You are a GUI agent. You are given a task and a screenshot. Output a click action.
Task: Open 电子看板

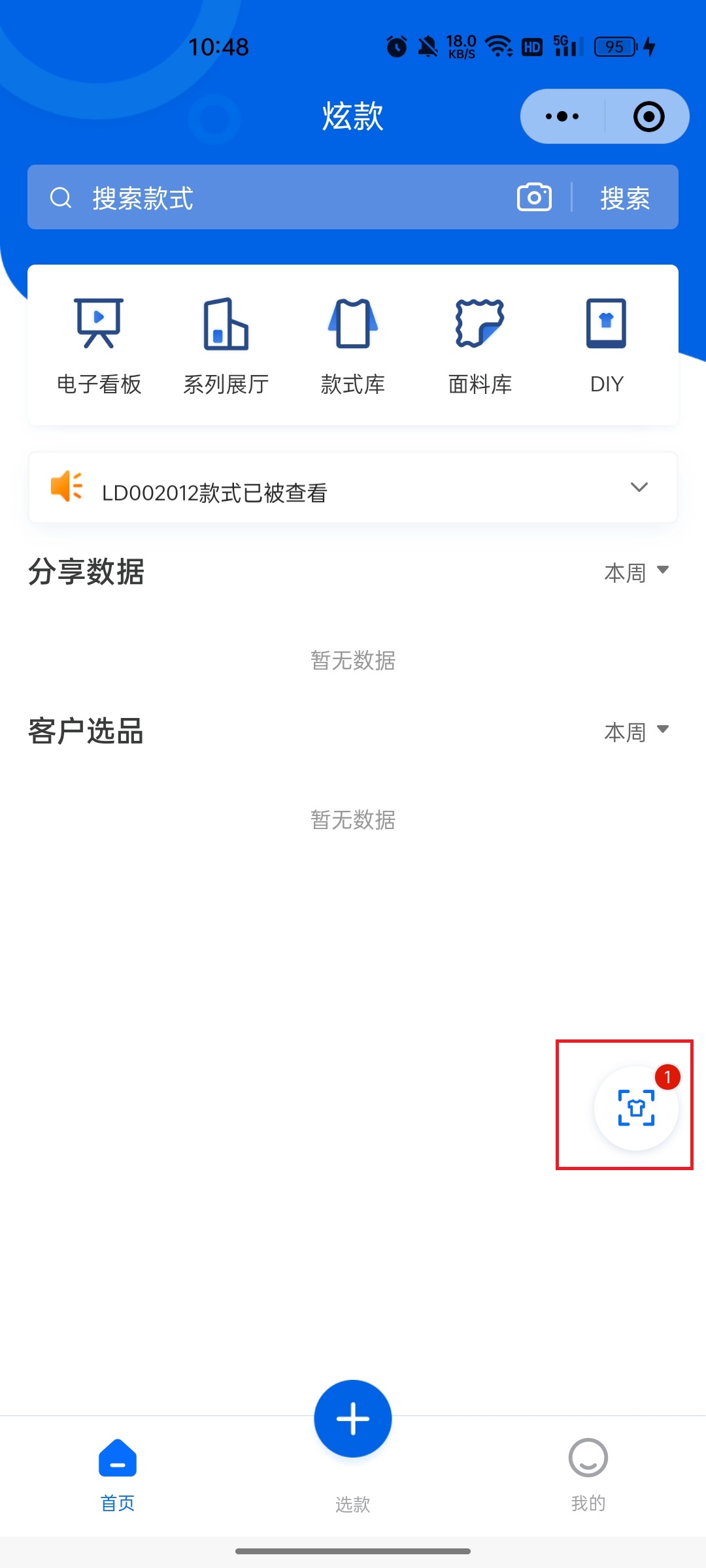tap(99, 345)
